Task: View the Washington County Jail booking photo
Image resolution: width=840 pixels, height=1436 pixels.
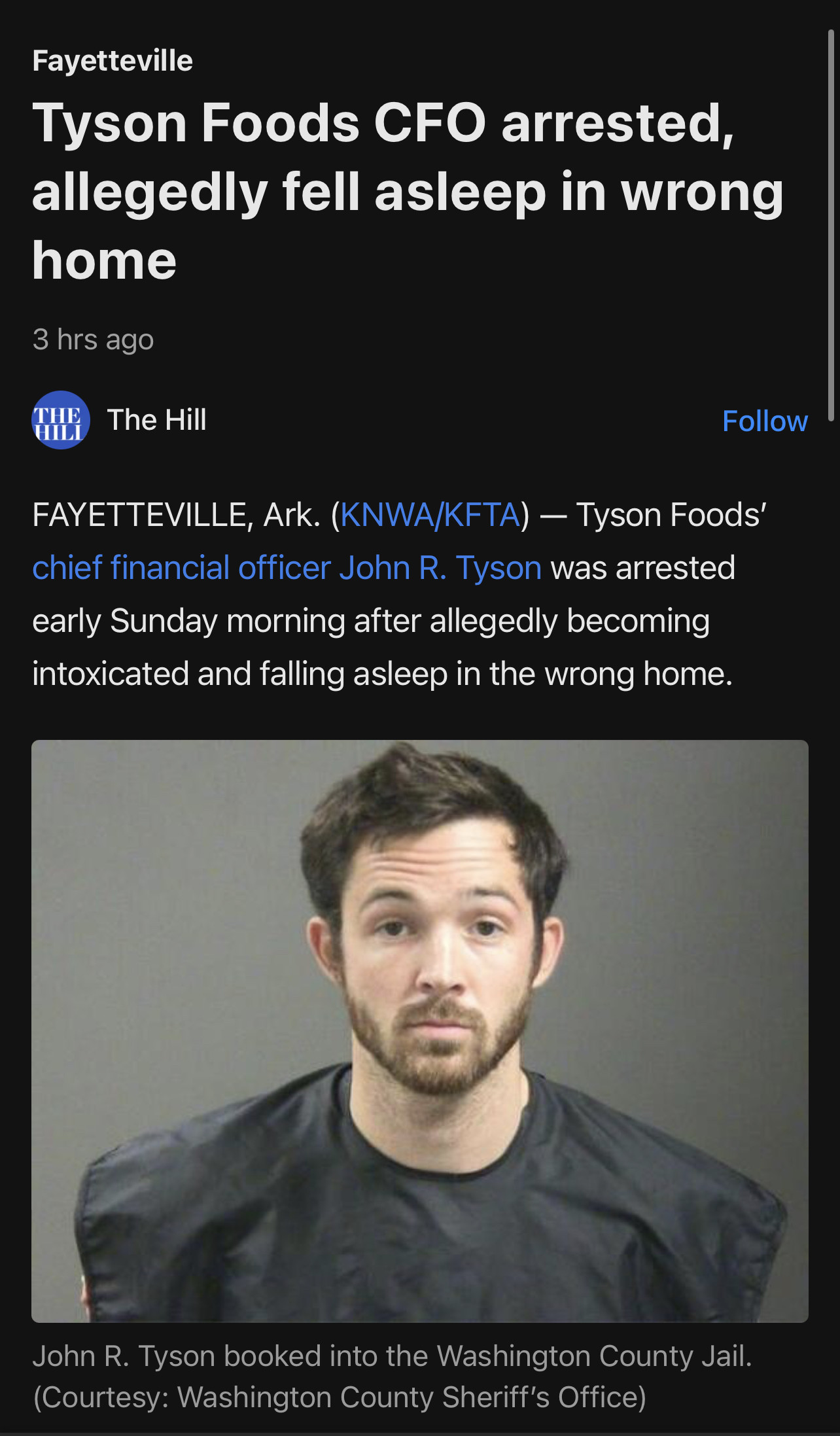Action: tap(419, 1030)
